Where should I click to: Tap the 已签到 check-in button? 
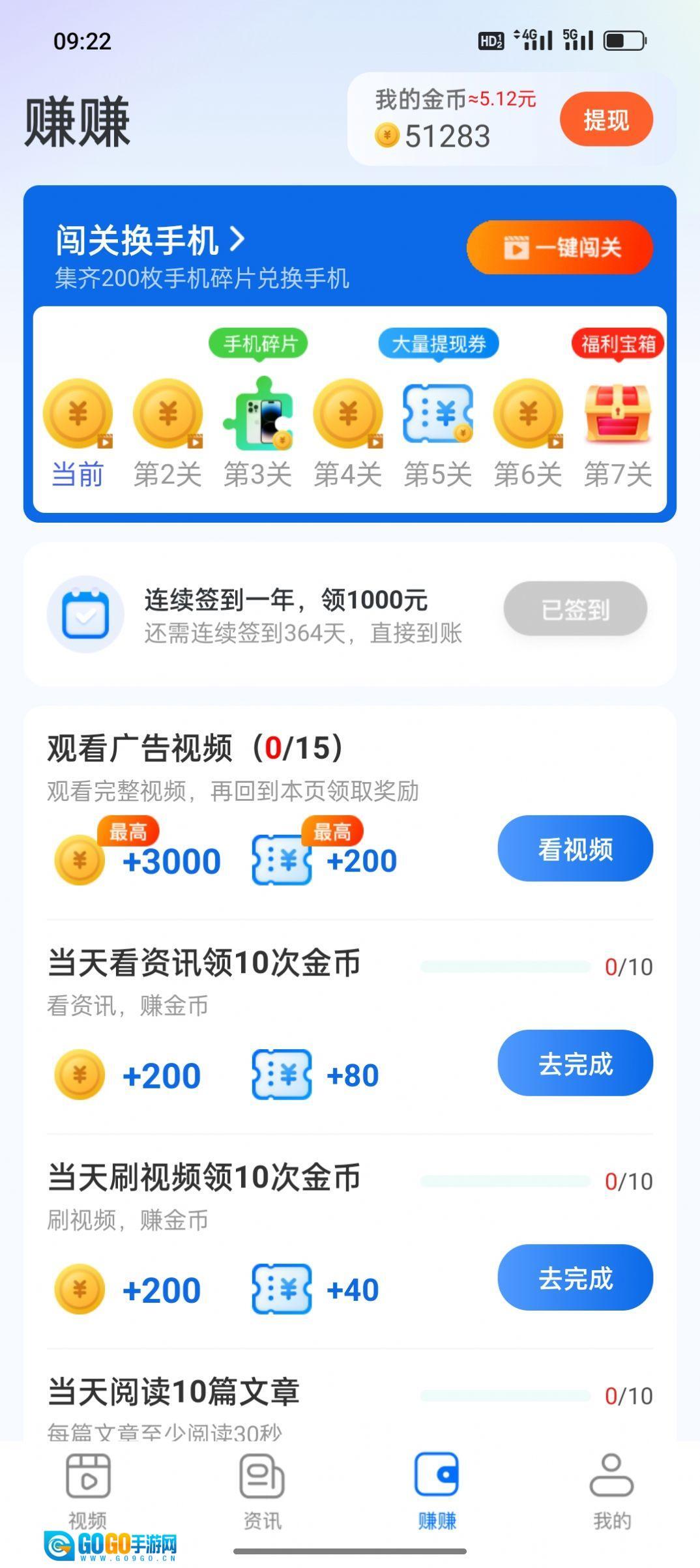pyautogui.click(x=575, y=609)
